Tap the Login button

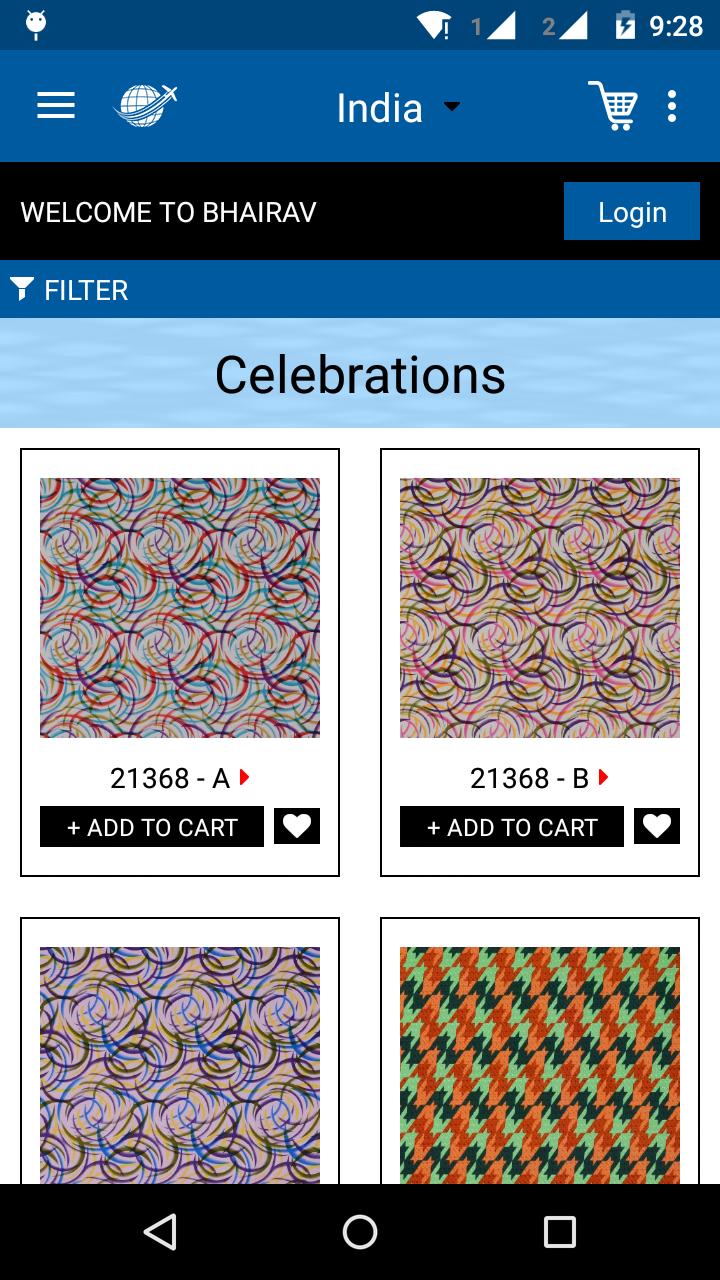tap(631, 212)
